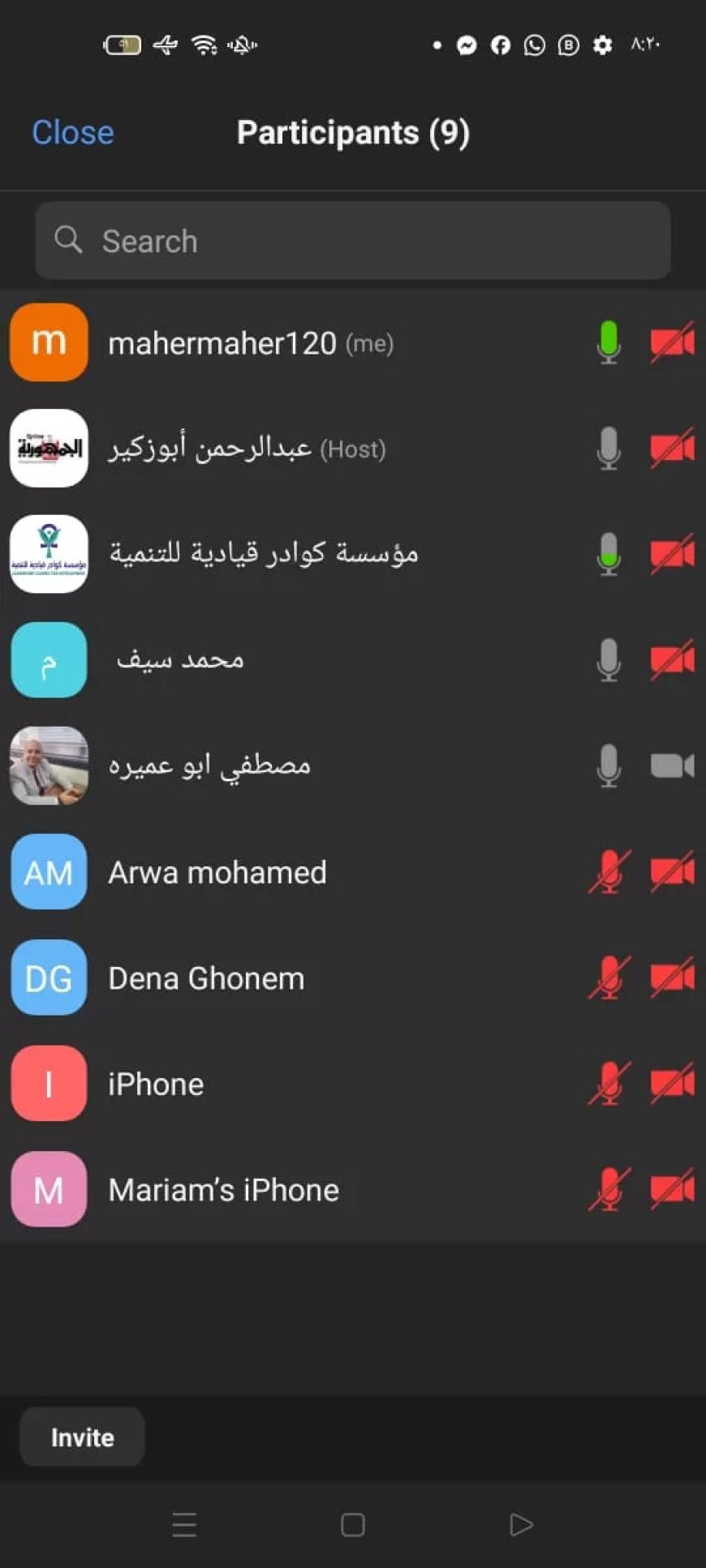Tap the active camera icon next to مصطفي ابو عميره
This screenshot has height=1568, width=706.
pos(671,765)
